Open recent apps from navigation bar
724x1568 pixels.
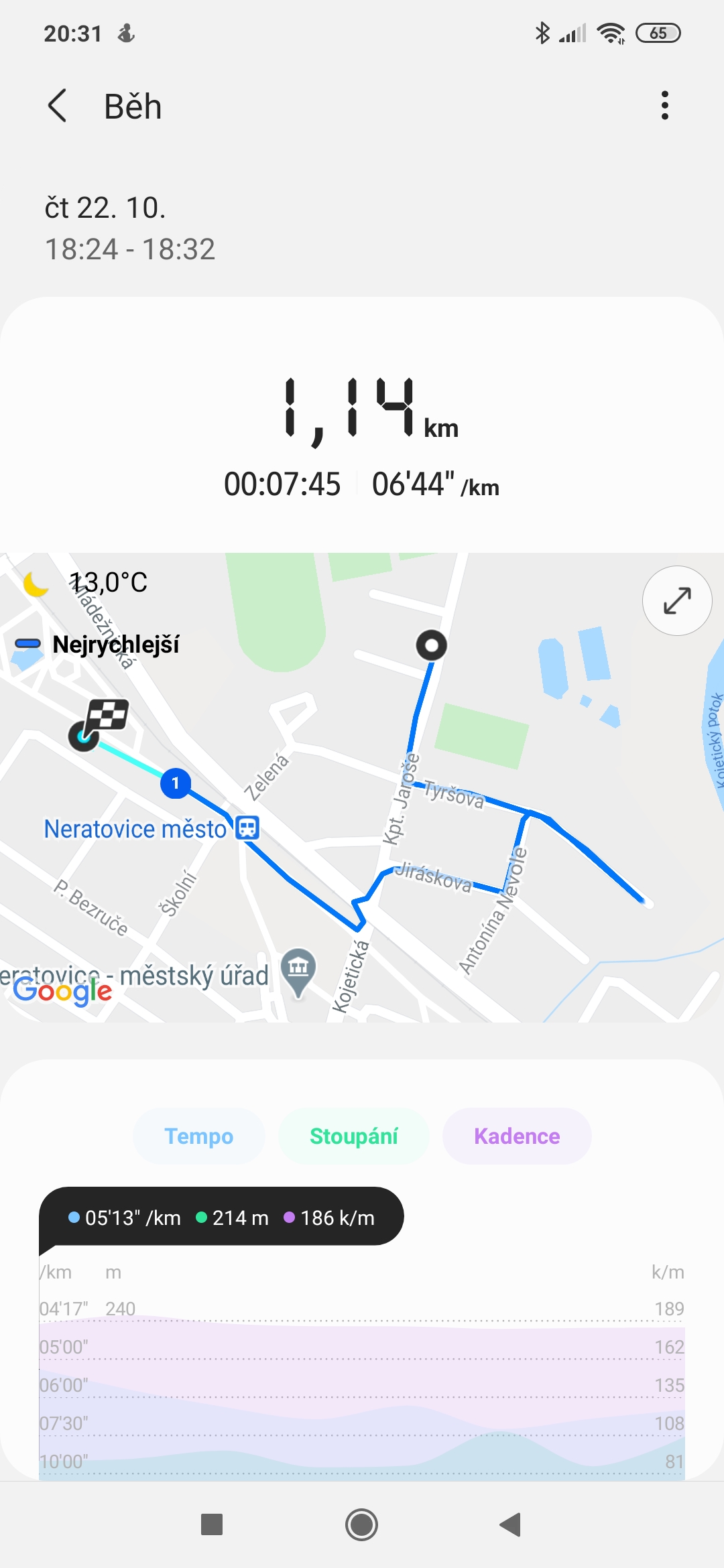coord(212,1524)
